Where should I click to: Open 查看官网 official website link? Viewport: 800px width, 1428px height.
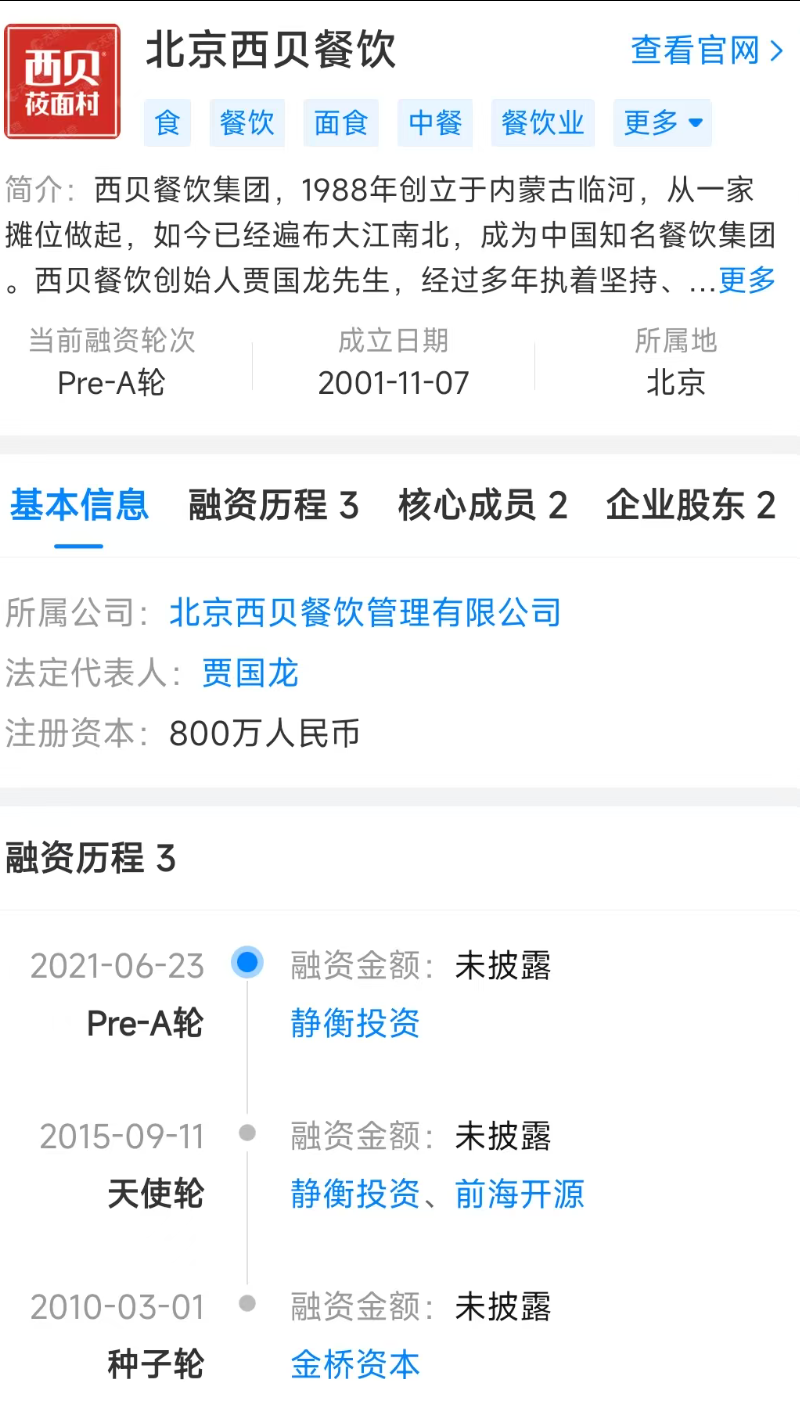coord(706,50)
